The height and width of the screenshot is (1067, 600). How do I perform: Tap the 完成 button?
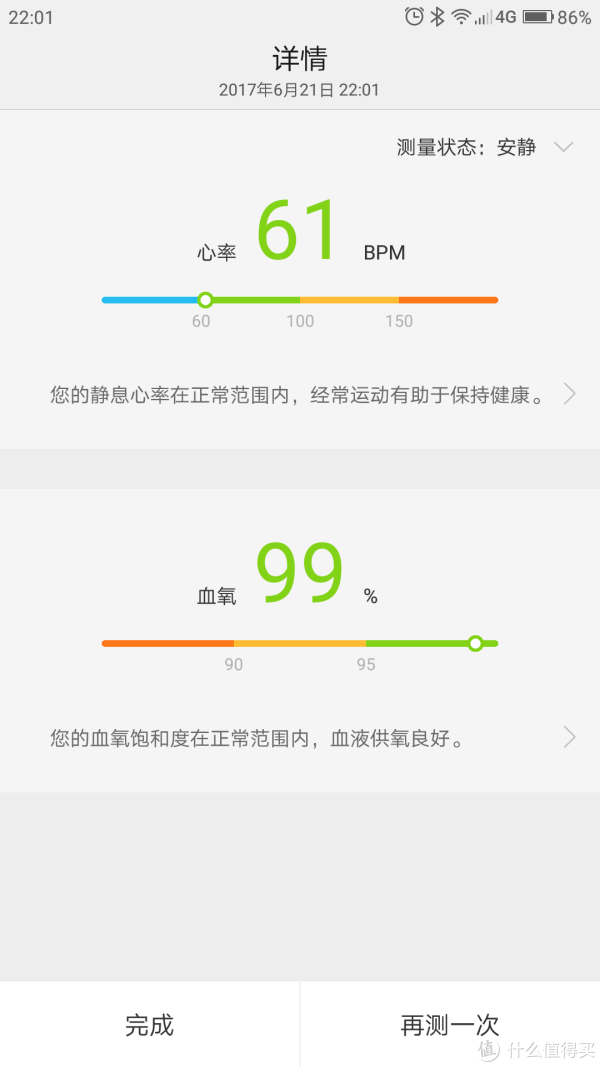[x=150, y=1024]
